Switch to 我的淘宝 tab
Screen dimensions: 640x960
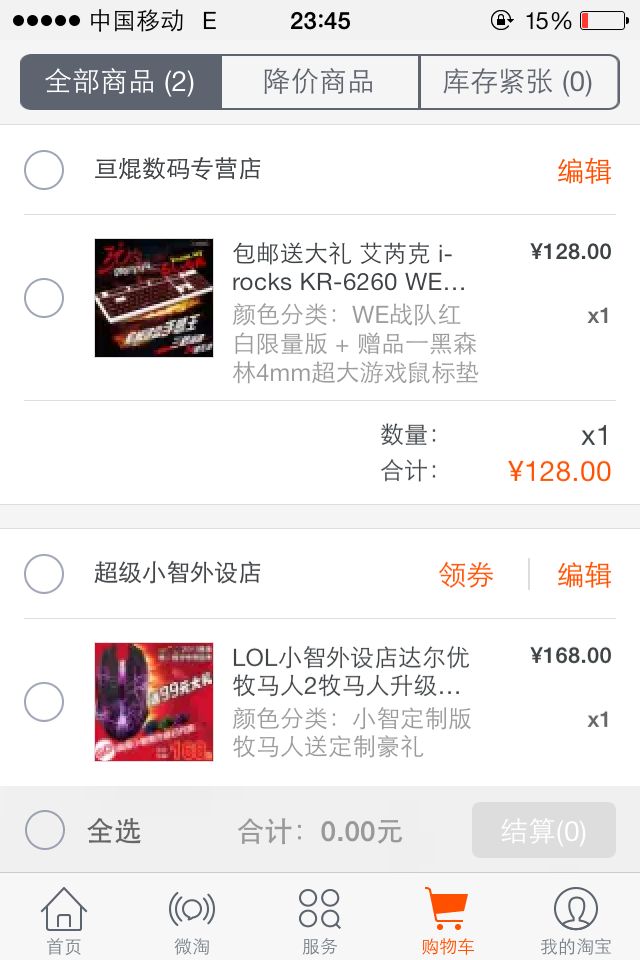coord(575,920)
